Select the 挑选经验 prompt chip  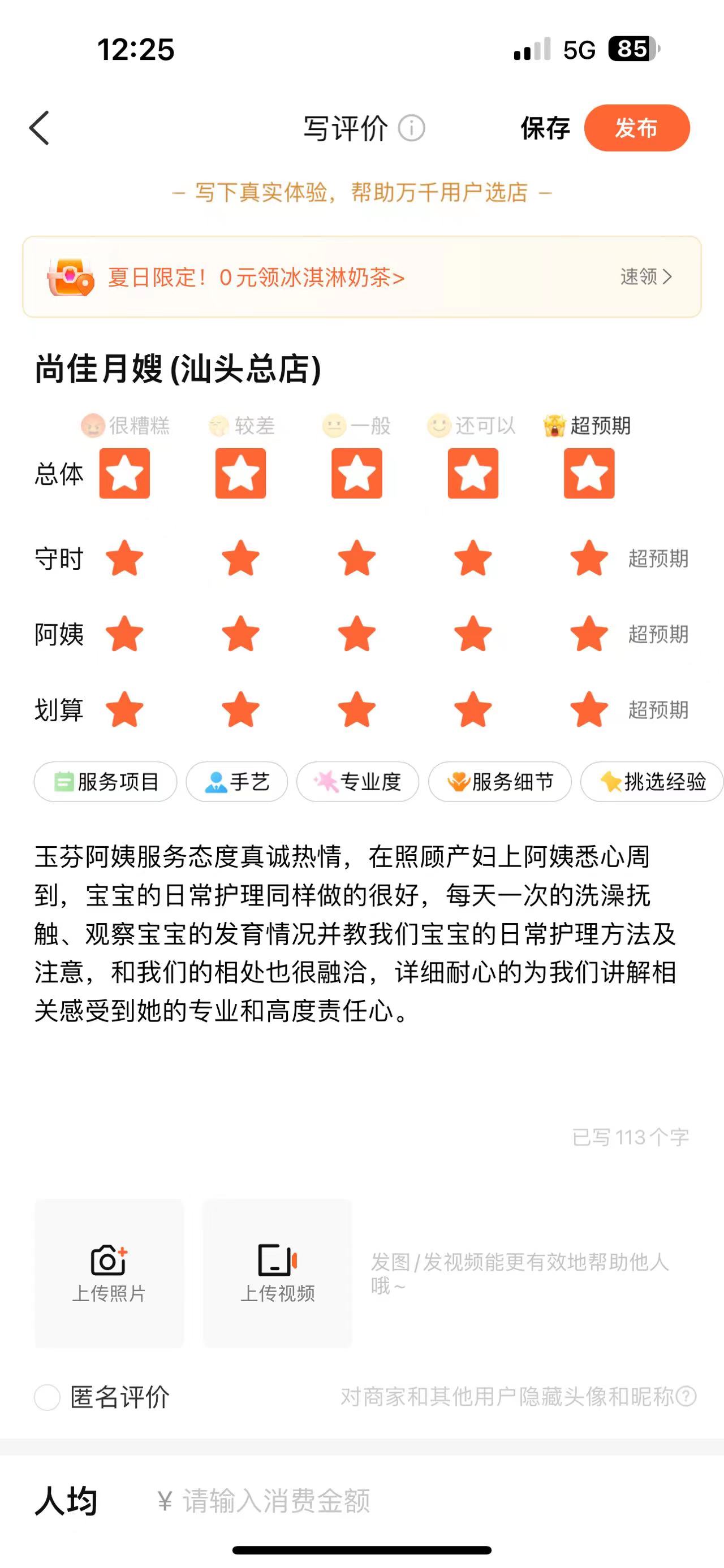tap(652, 782)
